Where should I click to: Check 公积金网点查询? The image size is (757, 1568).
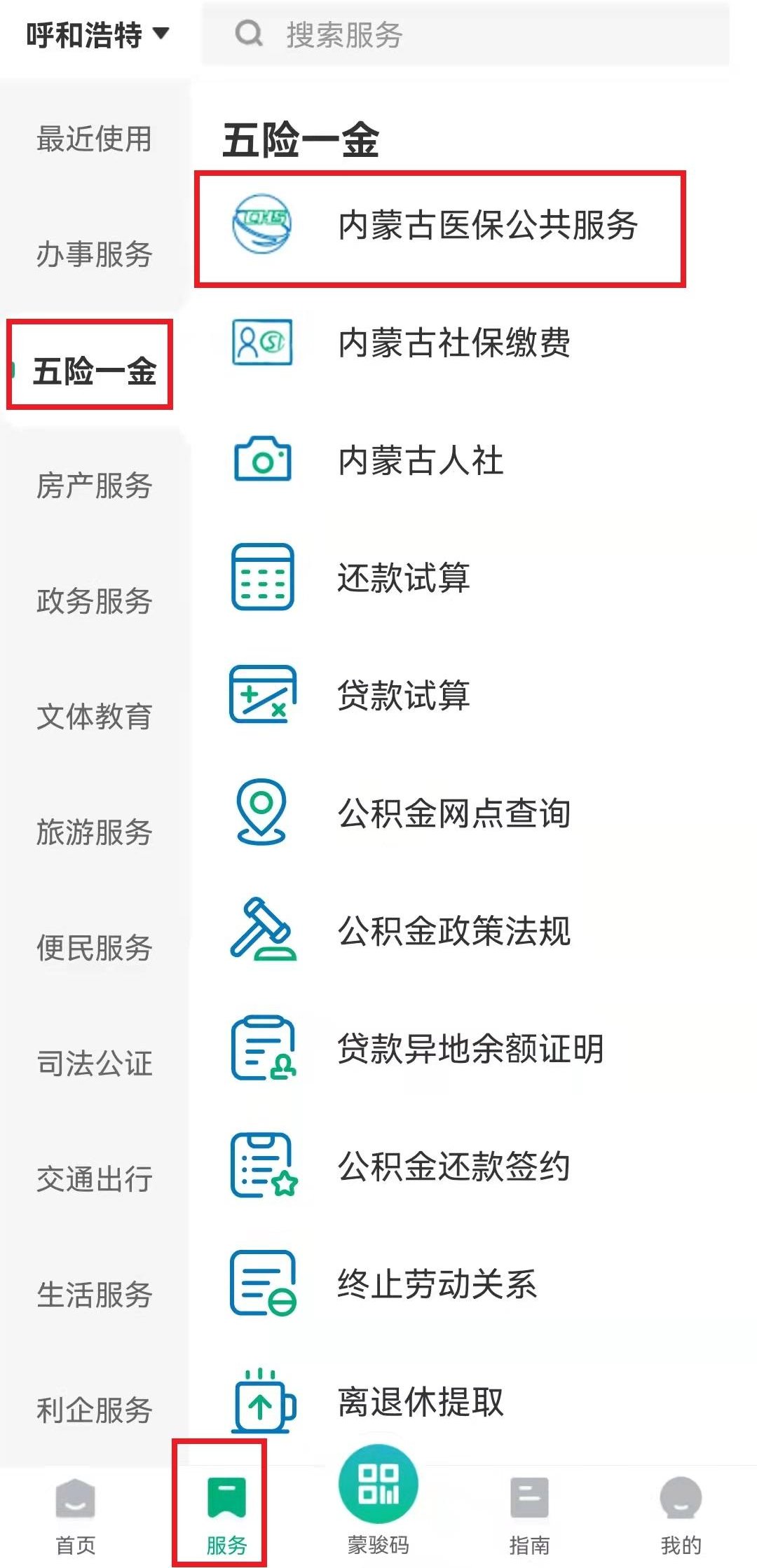(453, 813)
